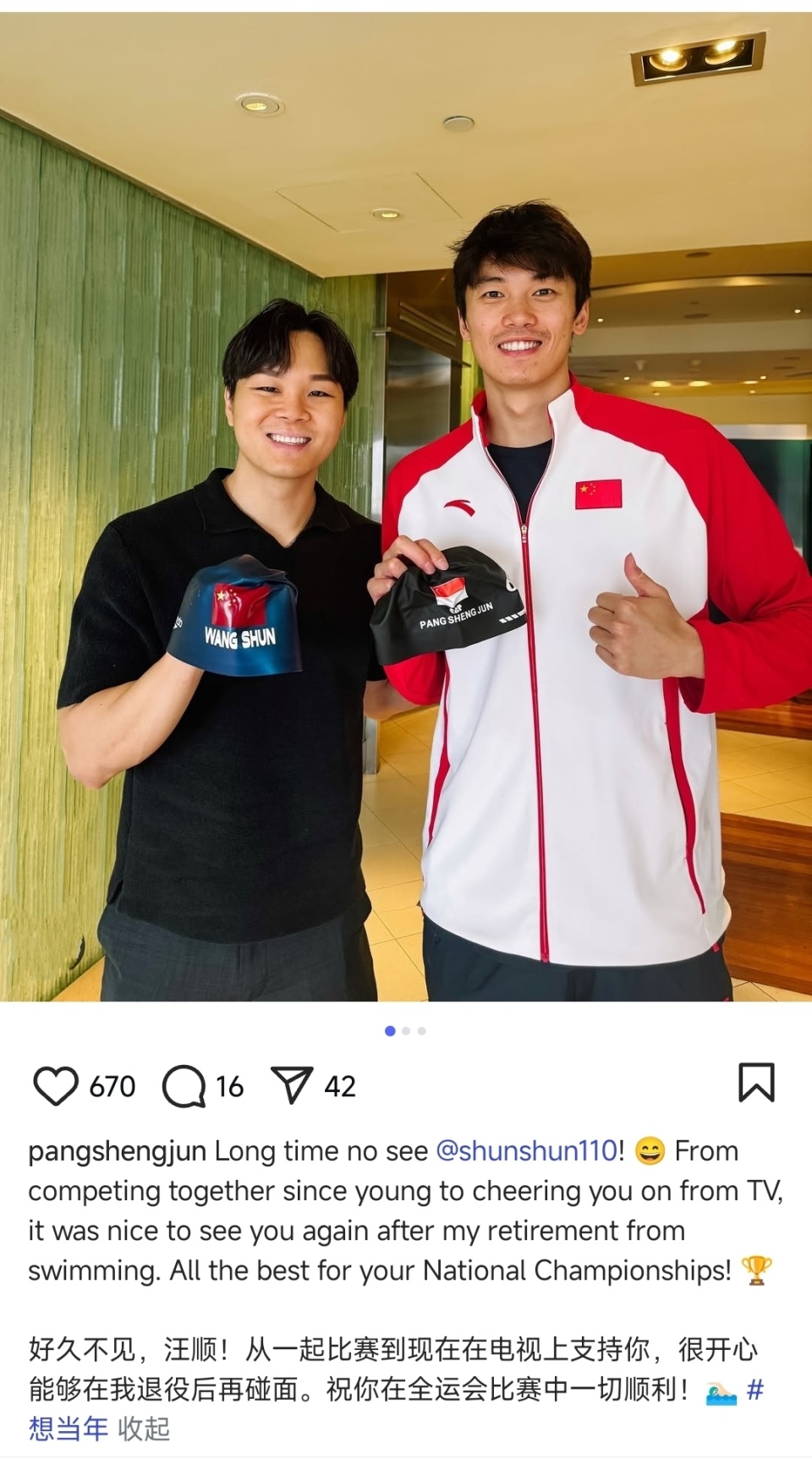Image resolution: width=812 pixels, height=1465 pixels.
Task: Open the pangshengjun username profile
Action: [117, 1151]
